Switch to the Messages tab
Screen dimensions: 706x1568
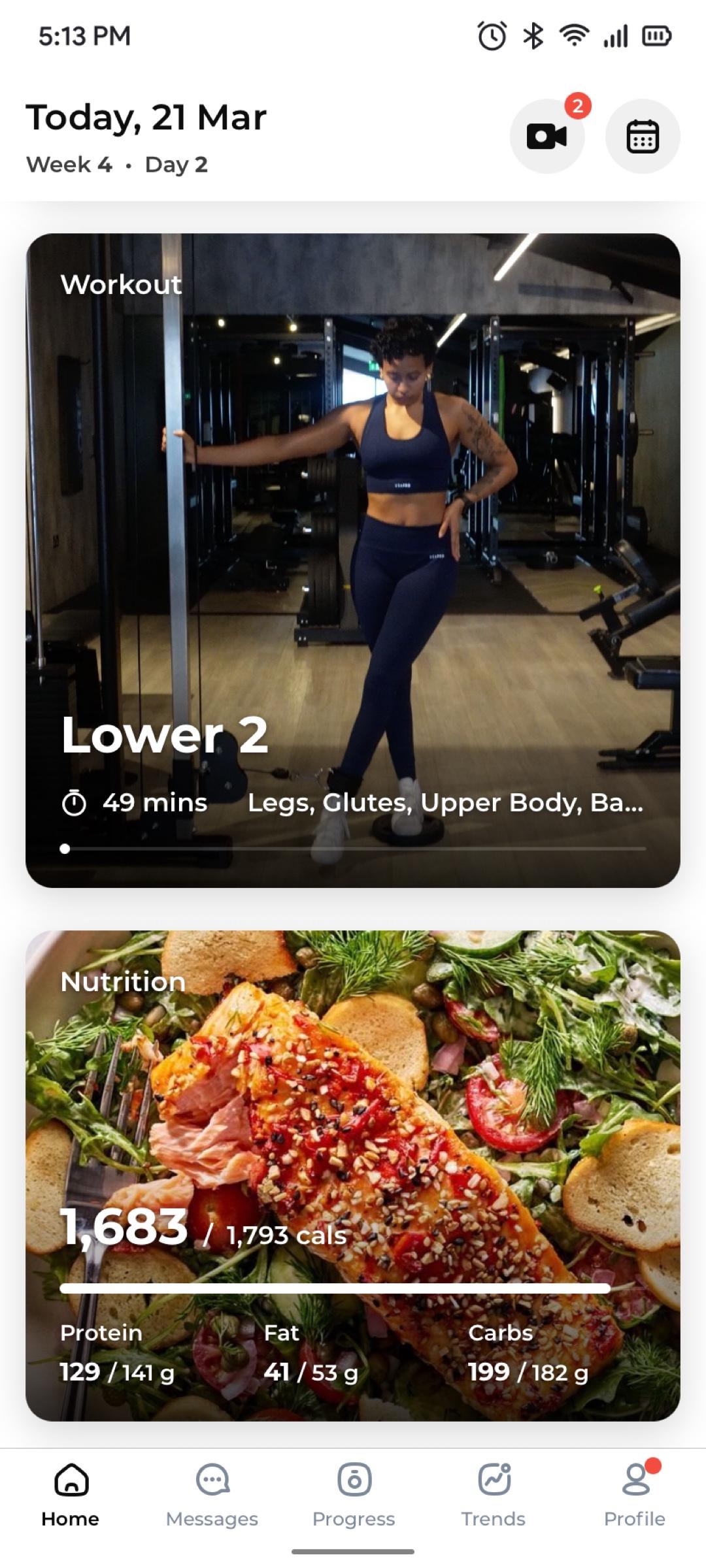tap(212, 1494)
